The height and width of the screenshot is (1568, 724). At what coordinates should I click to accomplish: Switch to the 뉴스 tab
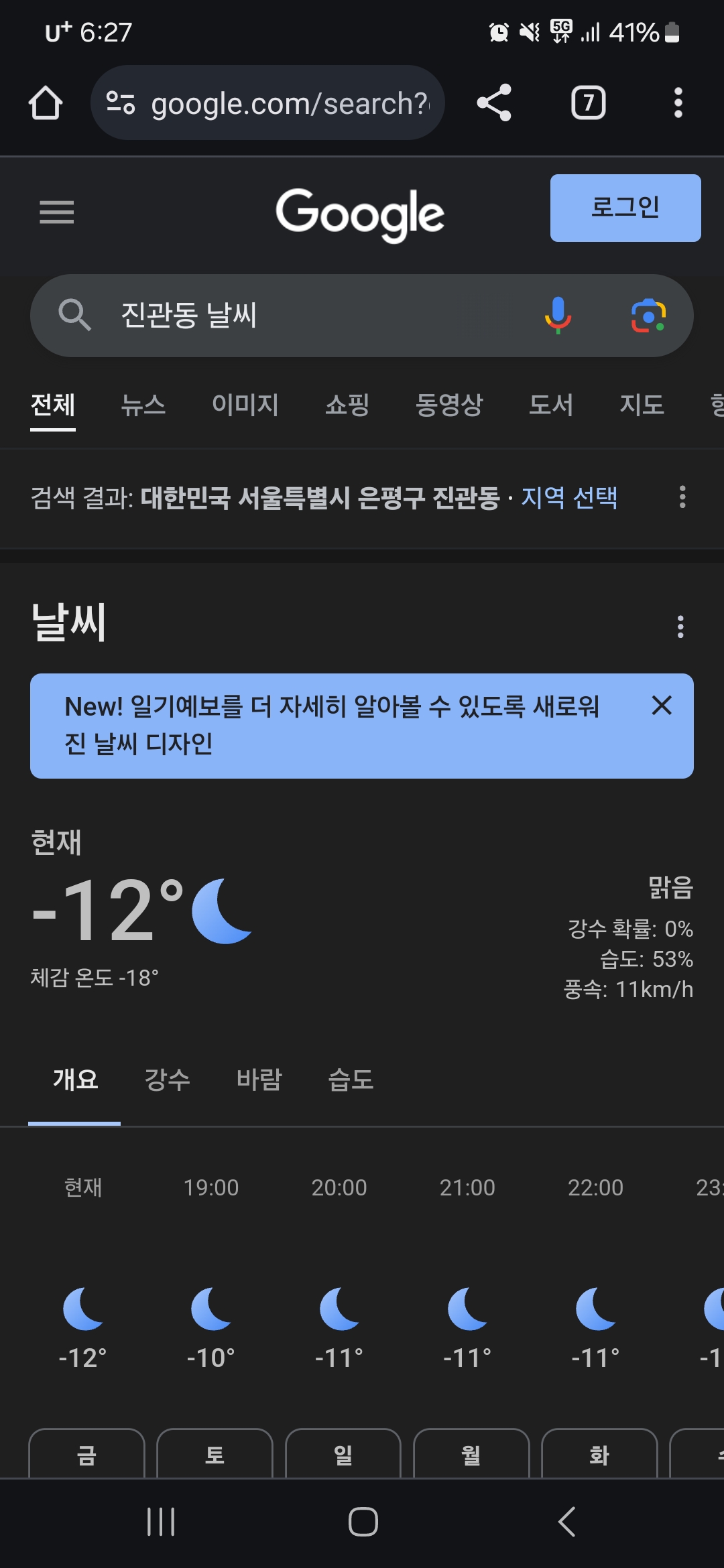(143, 405)
